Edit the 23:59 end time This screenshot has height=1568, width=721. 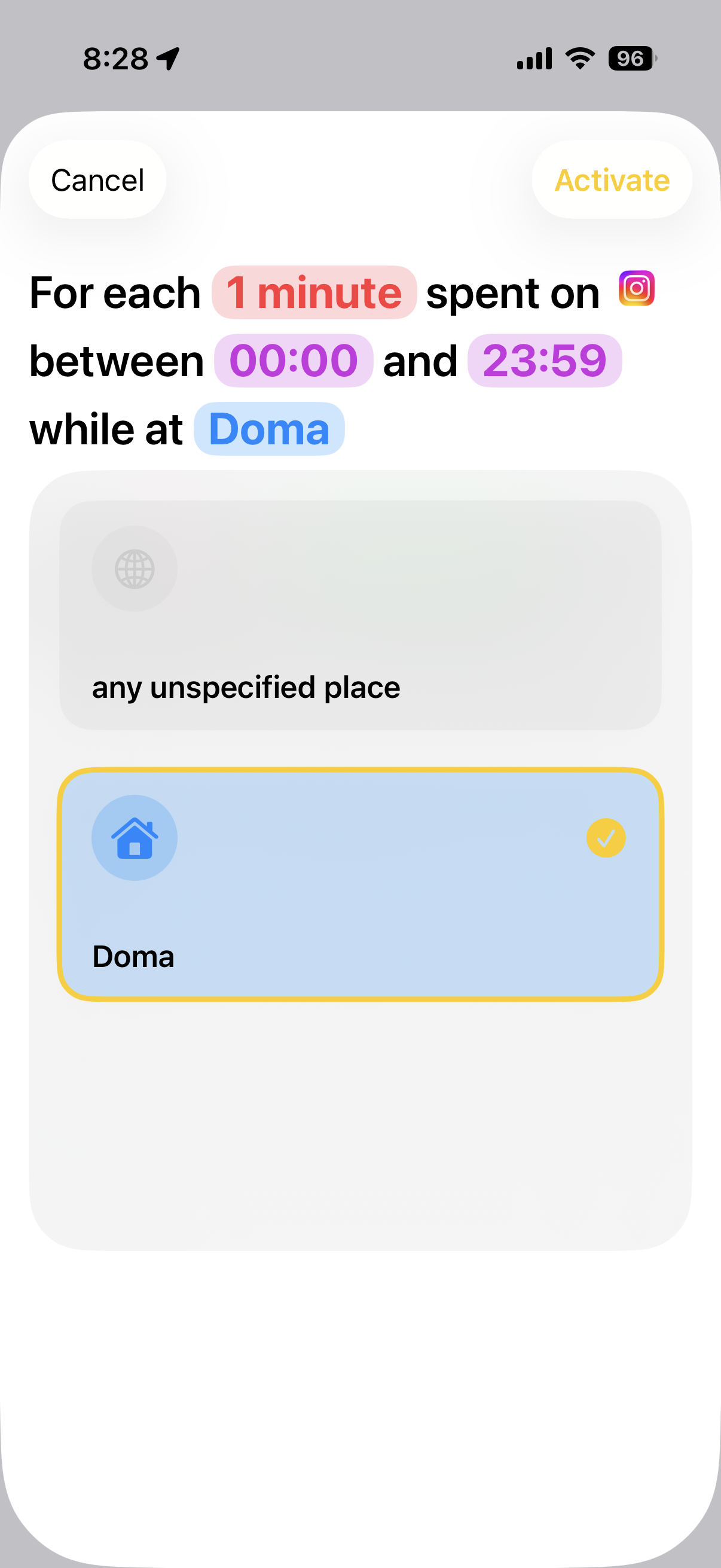tap(544, 361)
